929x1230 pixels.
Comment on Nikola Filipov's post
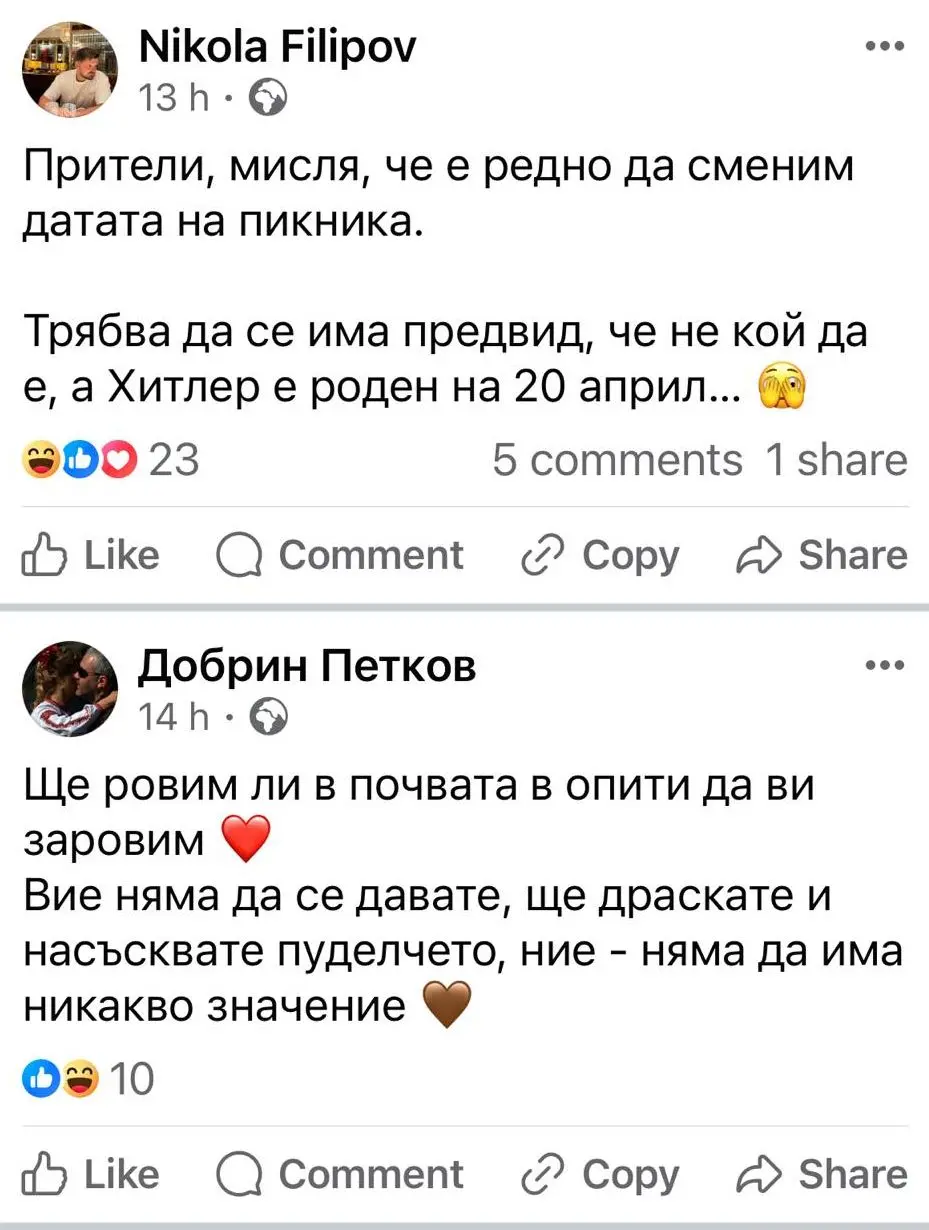tap(340, 555)
